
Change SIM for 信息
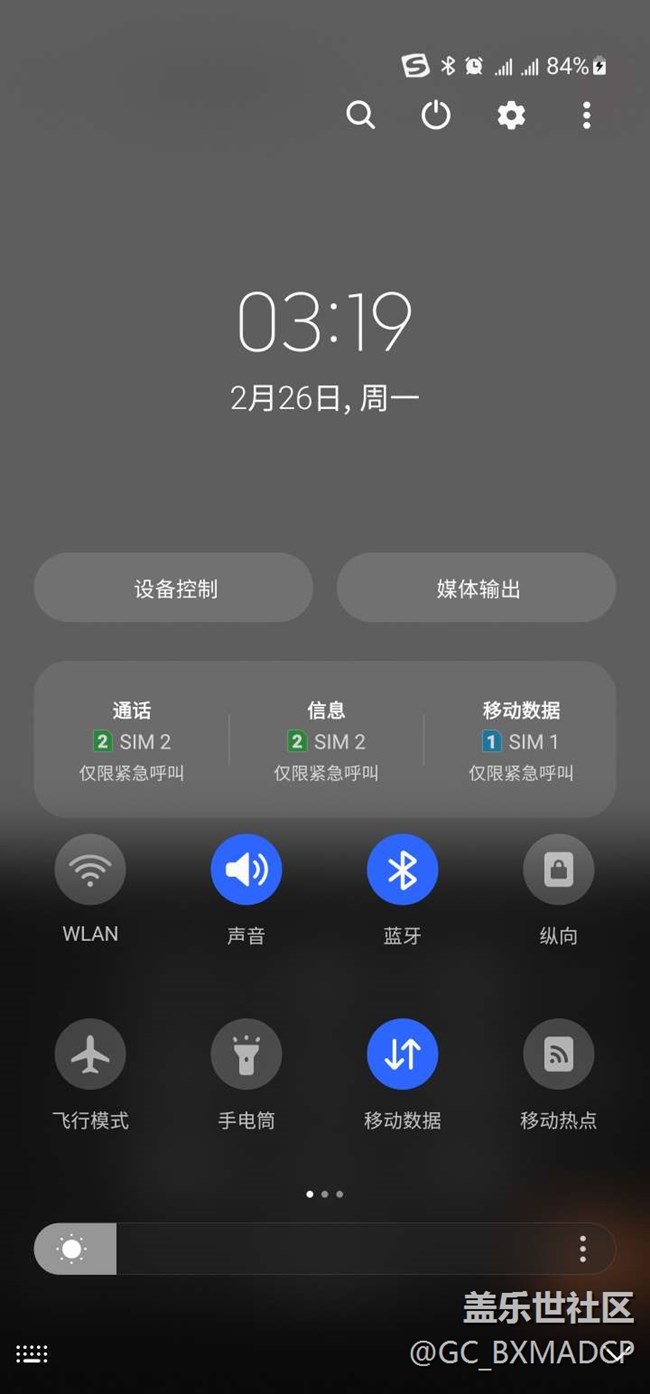(x=326, y=741)
